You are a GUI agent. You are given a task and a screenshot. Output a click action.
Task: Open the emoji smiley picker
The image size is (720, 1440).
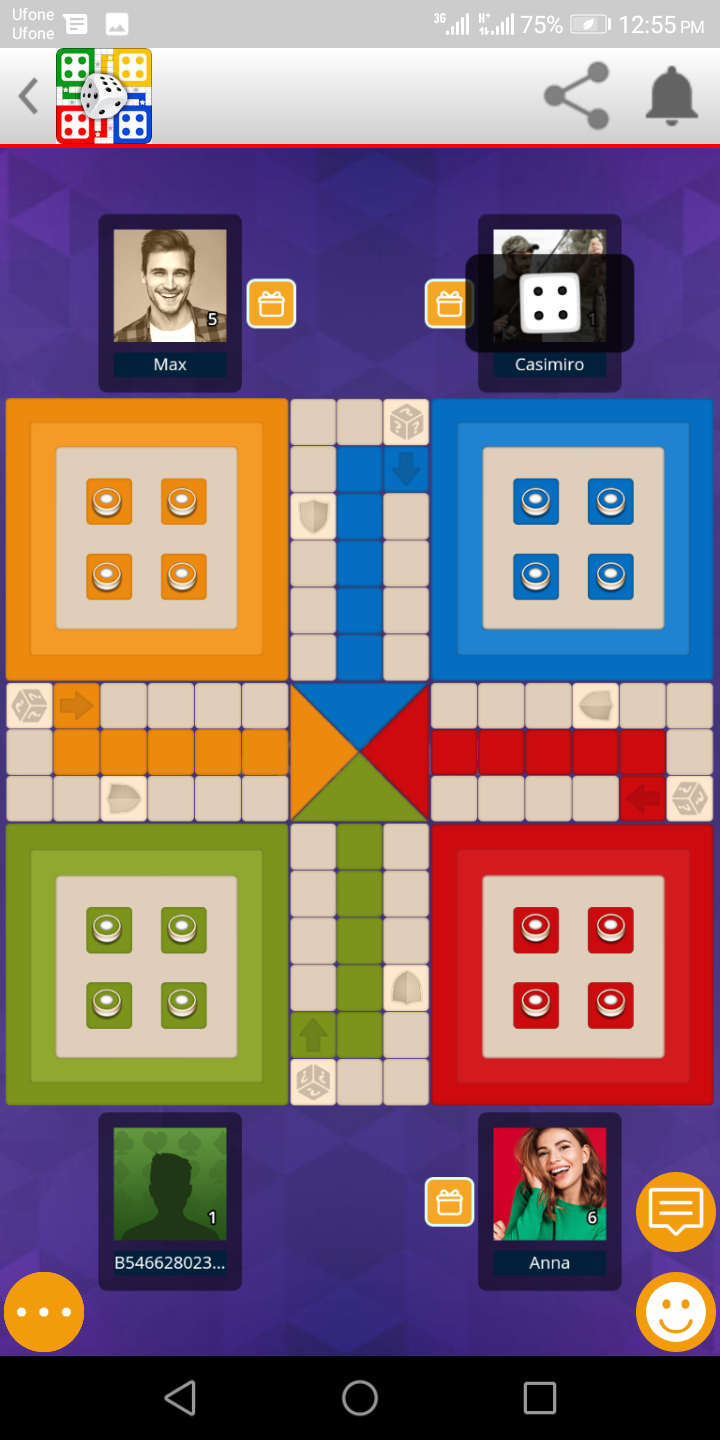676,1312
